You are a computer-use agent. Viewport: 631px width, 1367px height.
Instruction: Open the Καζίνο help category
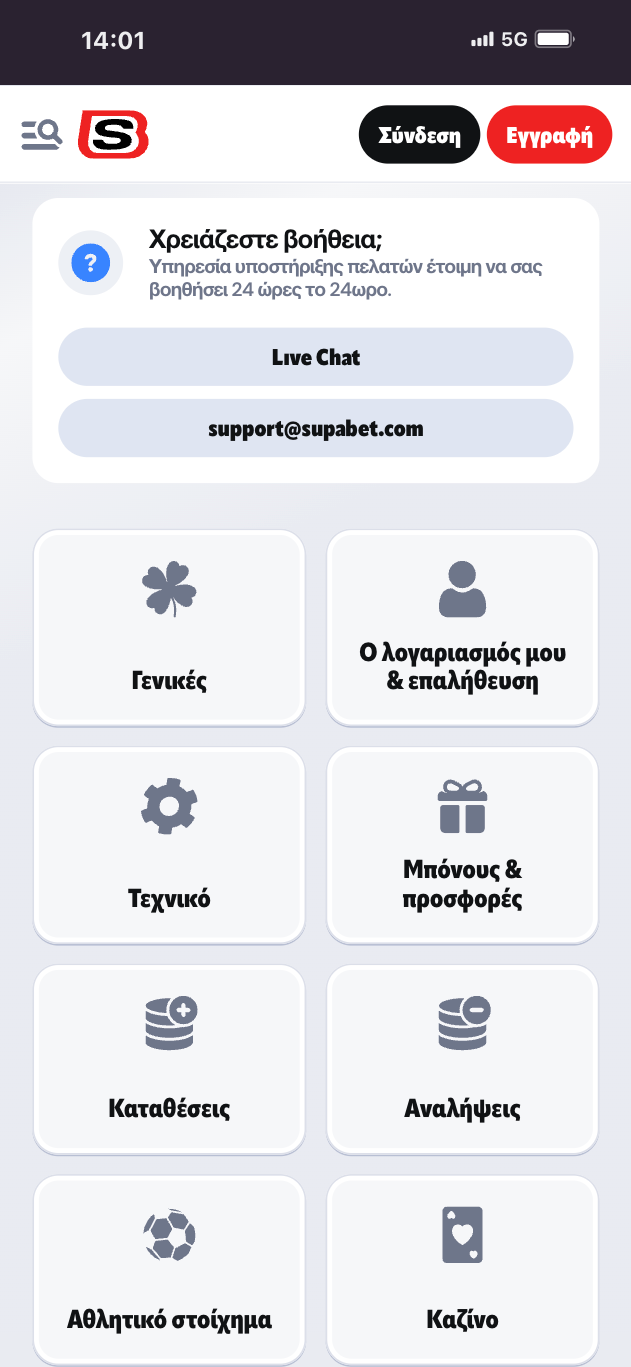coord(462,1270)
